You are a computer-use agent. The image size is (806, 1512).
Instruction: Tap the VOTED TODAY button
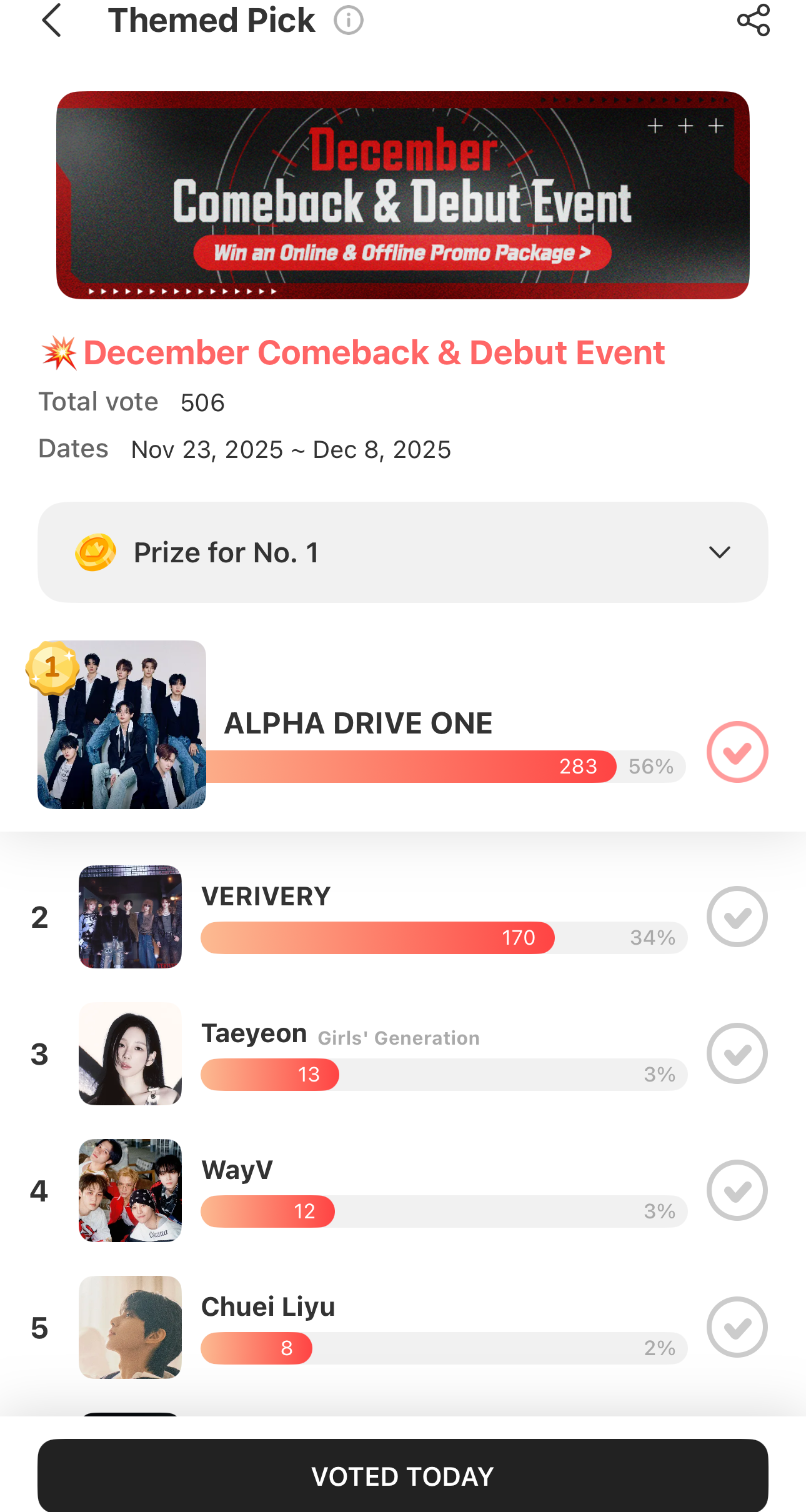tap(402, 1476)
